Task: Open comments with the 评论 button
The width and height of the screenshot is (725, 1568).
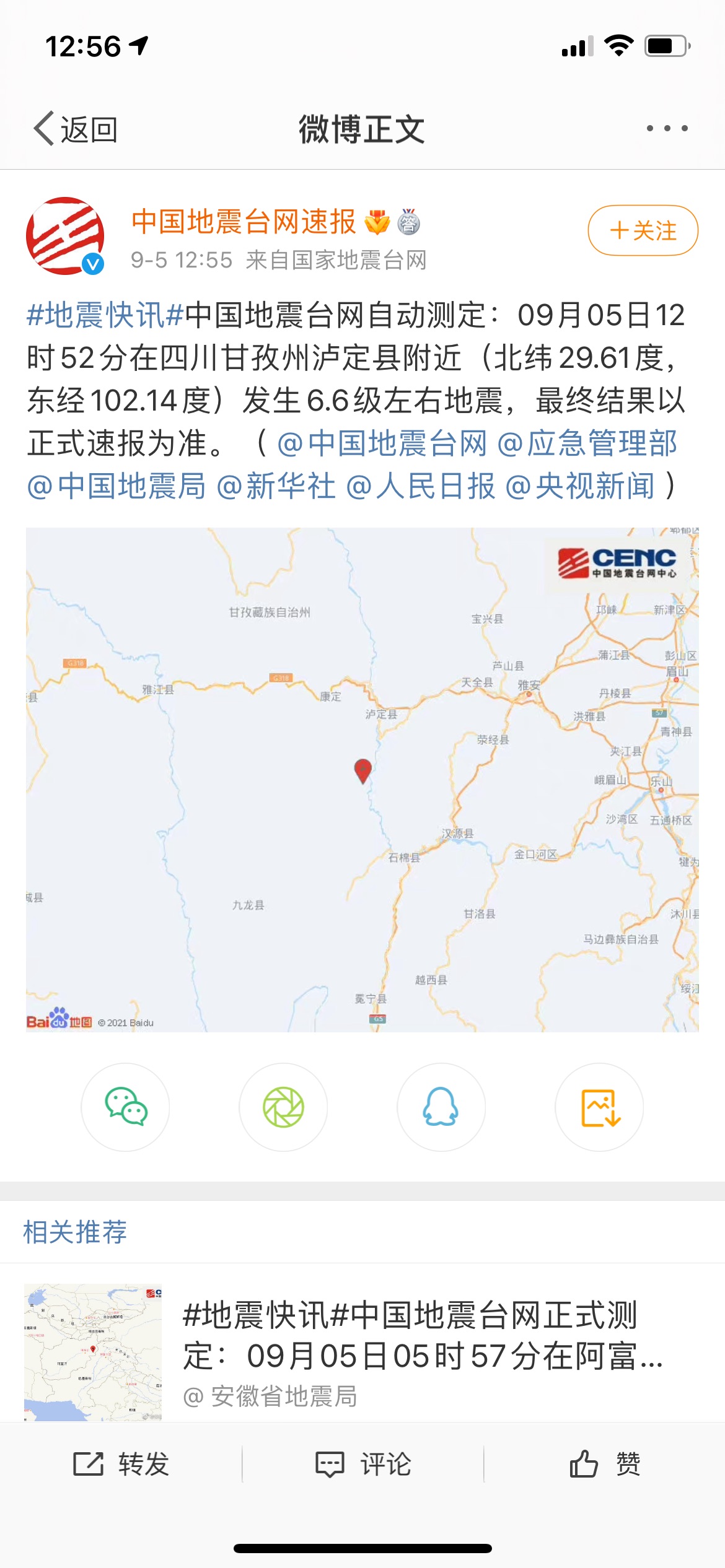Action: point(363,1464)
